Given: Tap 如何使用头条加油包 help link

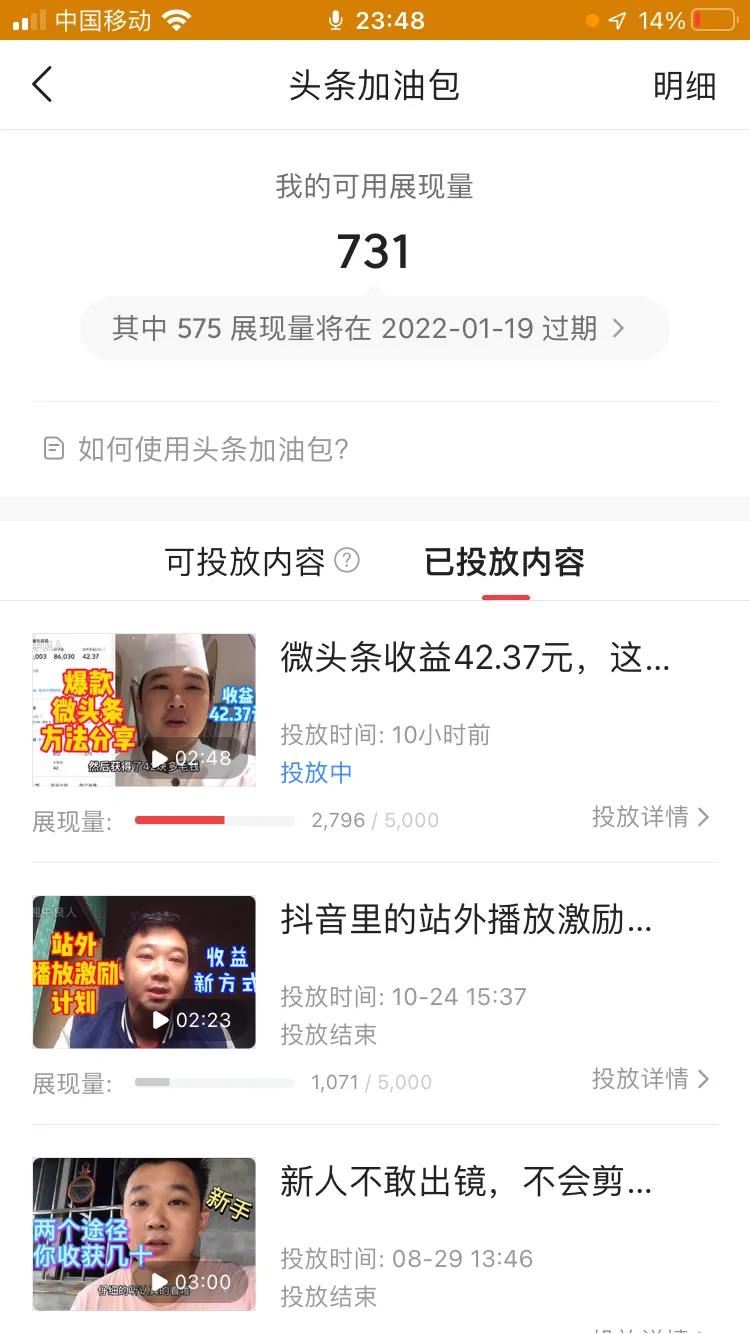Looking at the screenshot, I should tap(212, 450).
